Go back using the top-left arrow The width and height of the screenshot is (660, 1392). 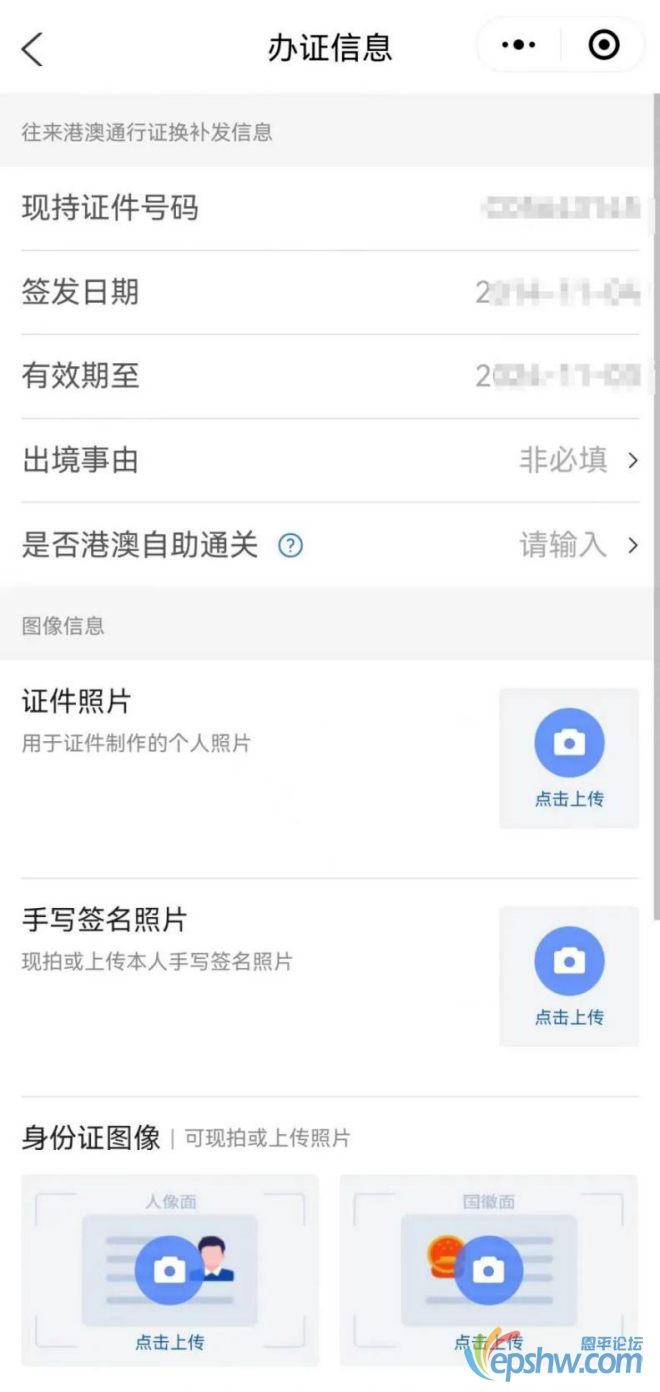click(x=33, y=47)
